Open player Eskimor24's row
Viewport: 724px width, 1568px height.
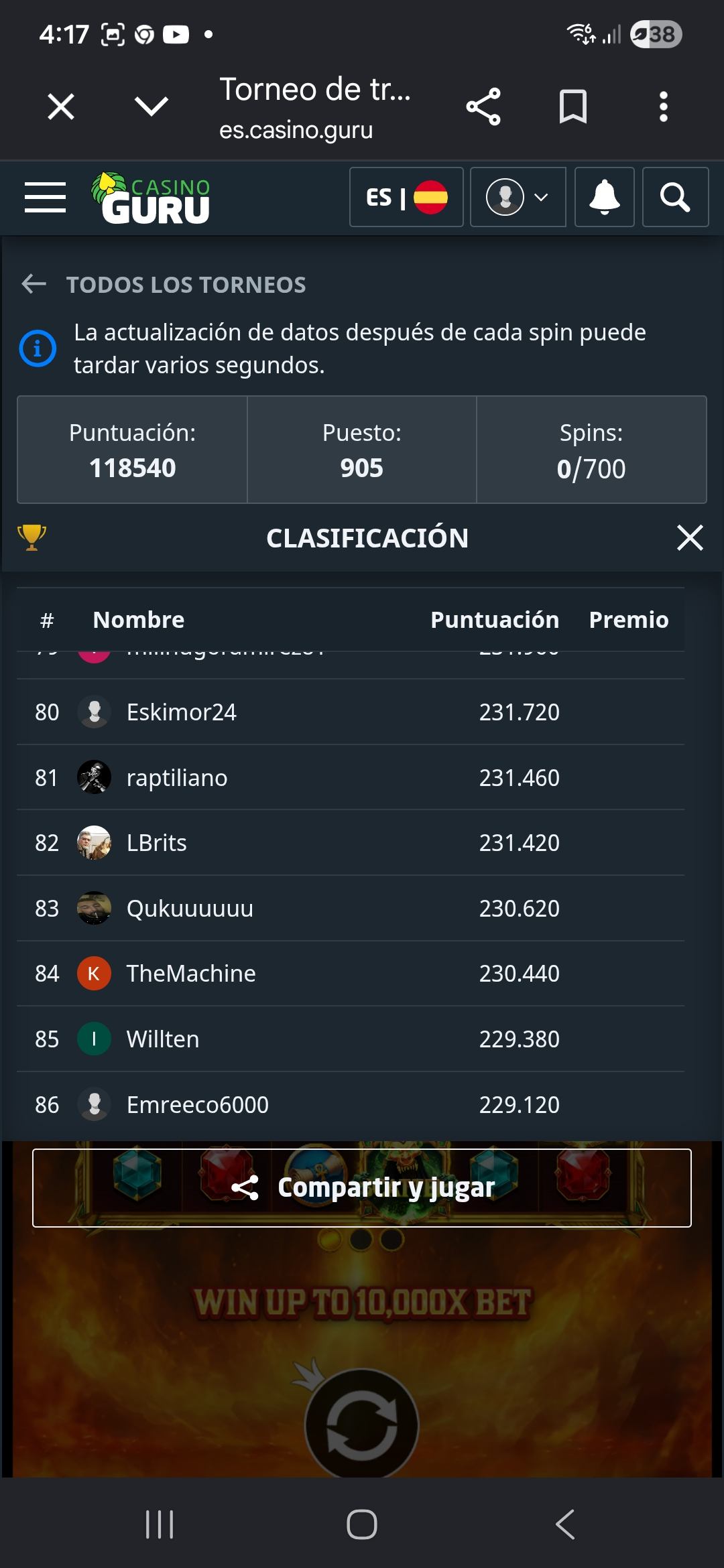351,712
